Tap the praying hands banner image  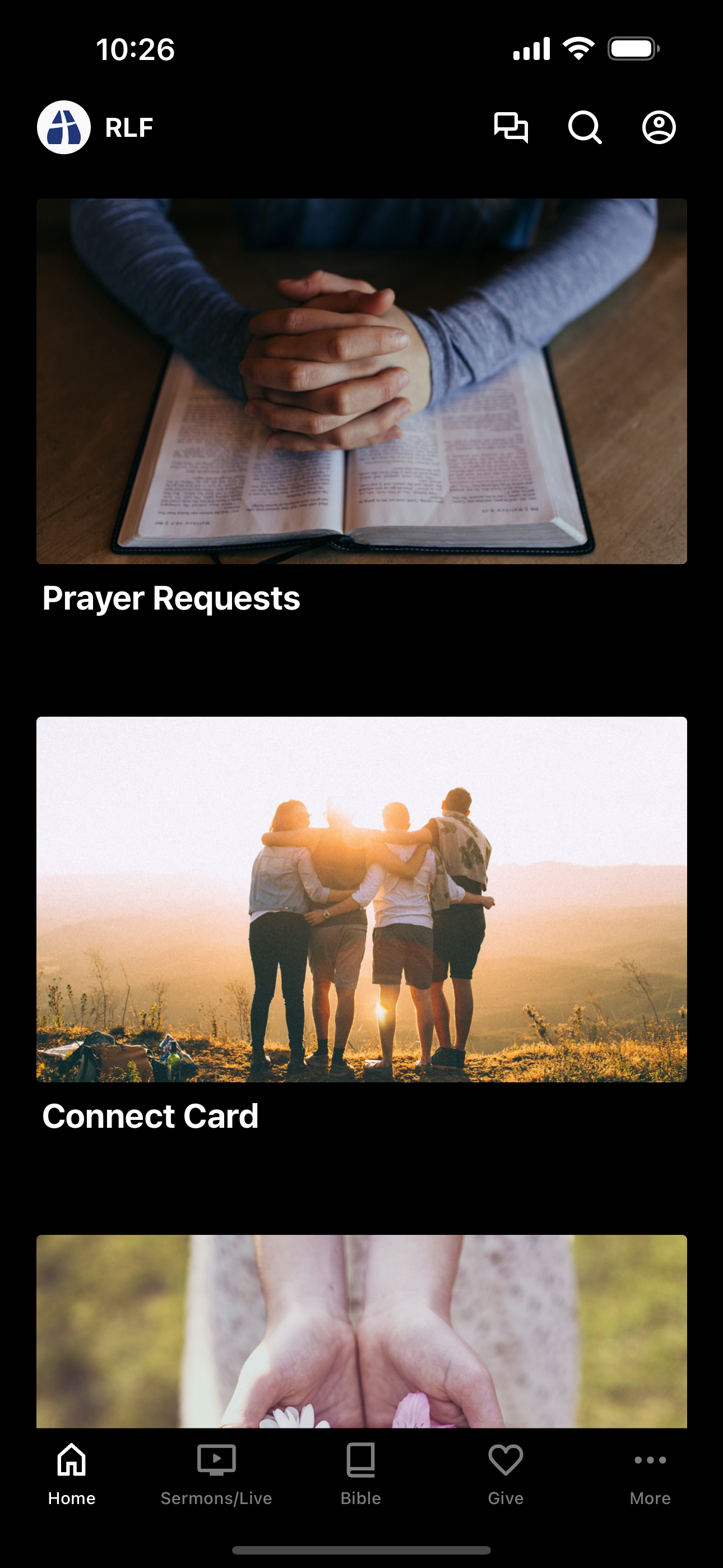(x=361, y=381)
